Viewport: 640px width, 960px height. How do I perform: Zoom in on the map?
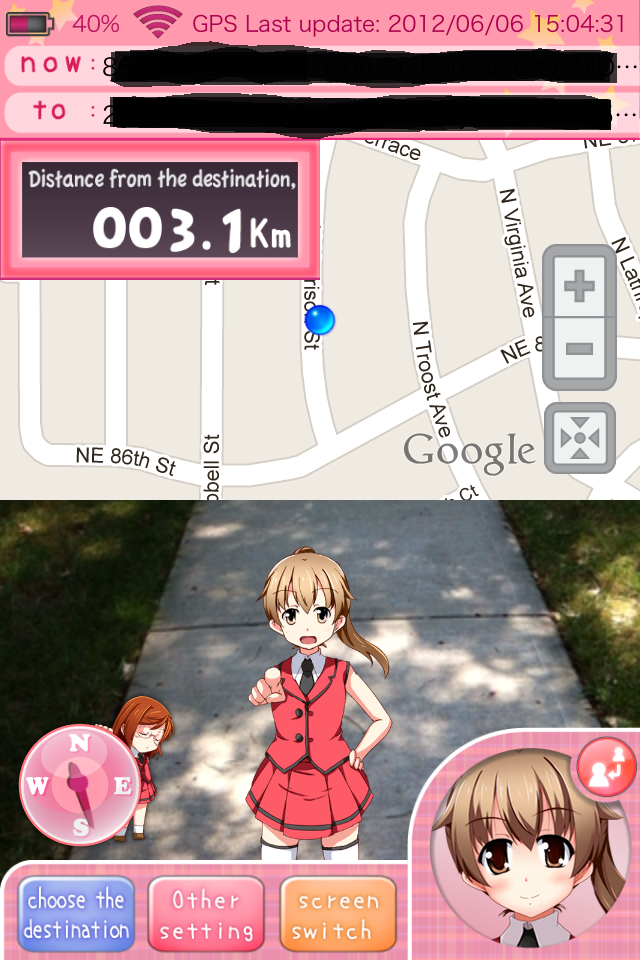[x=579, y=288]
